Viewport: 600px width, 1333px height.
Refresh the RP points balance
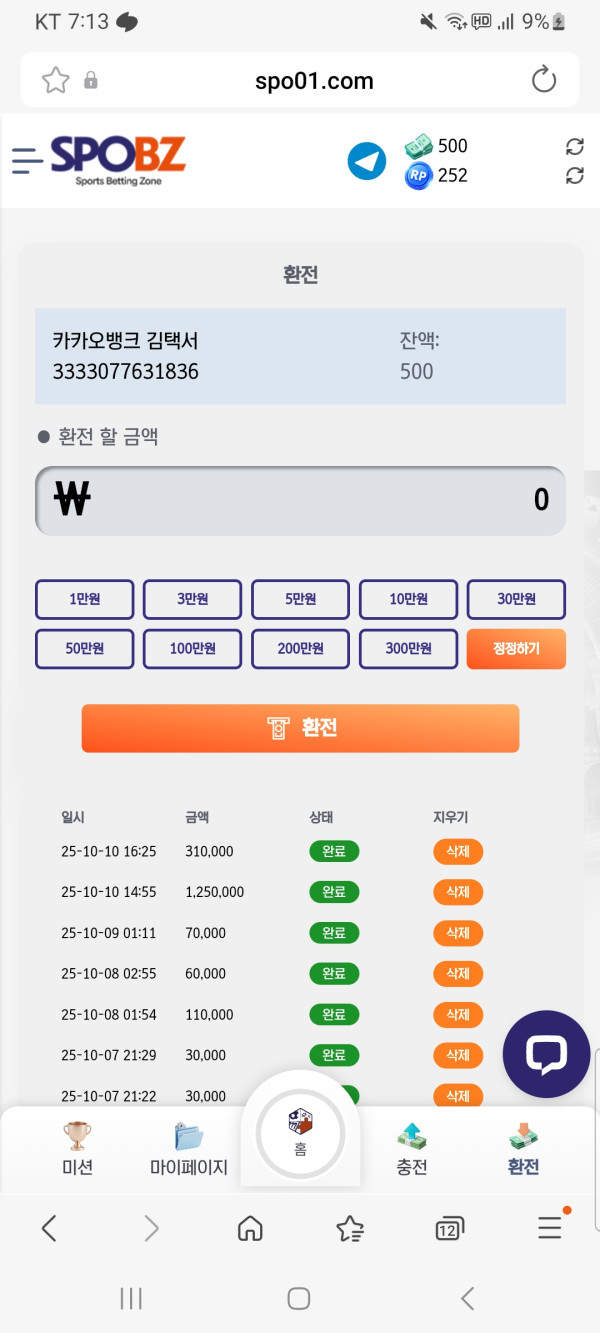pos(574,176)
